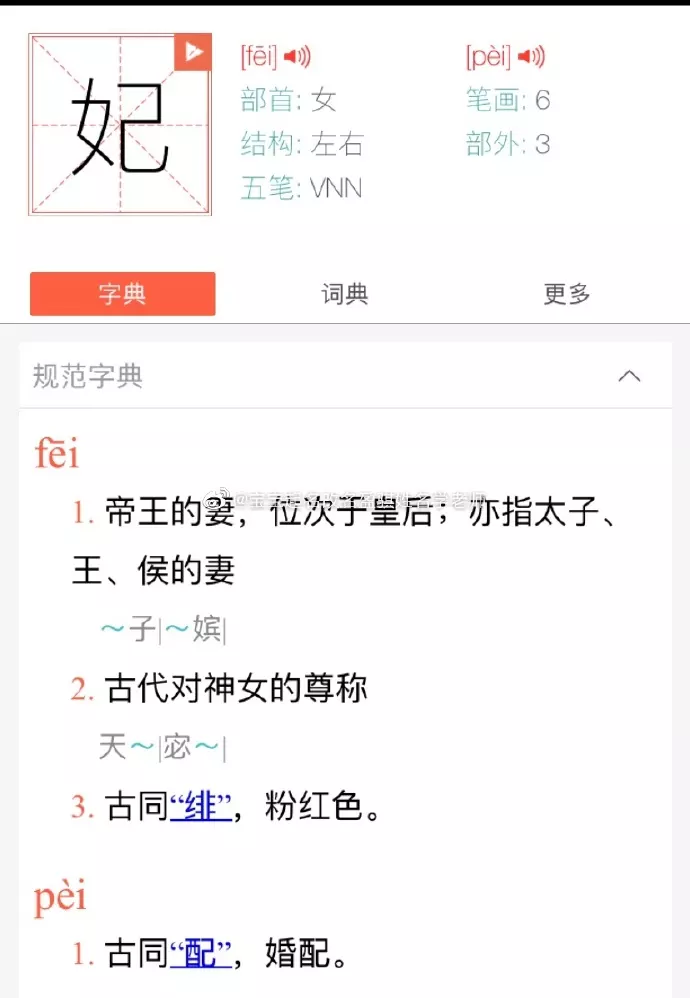Play the stroke order animation for 妃

point(193,52)
